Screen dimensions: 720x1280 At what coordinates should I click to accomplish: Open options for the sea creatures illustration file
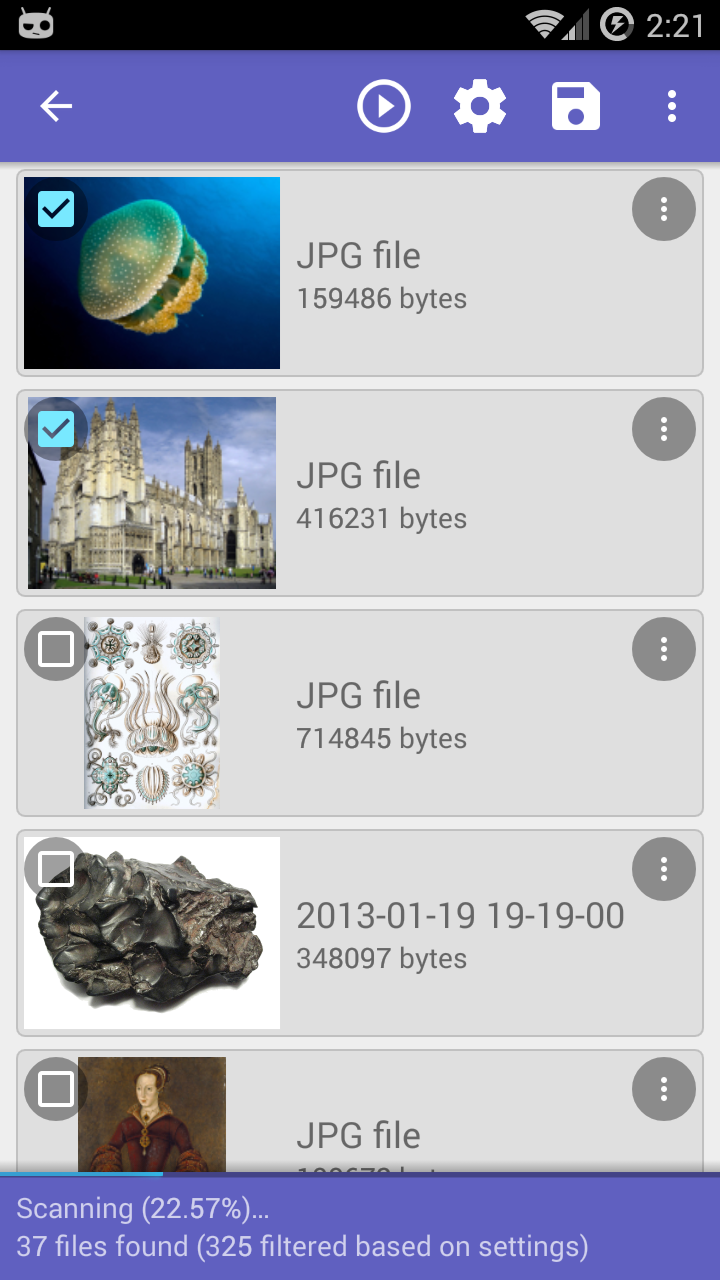(663, 649)
